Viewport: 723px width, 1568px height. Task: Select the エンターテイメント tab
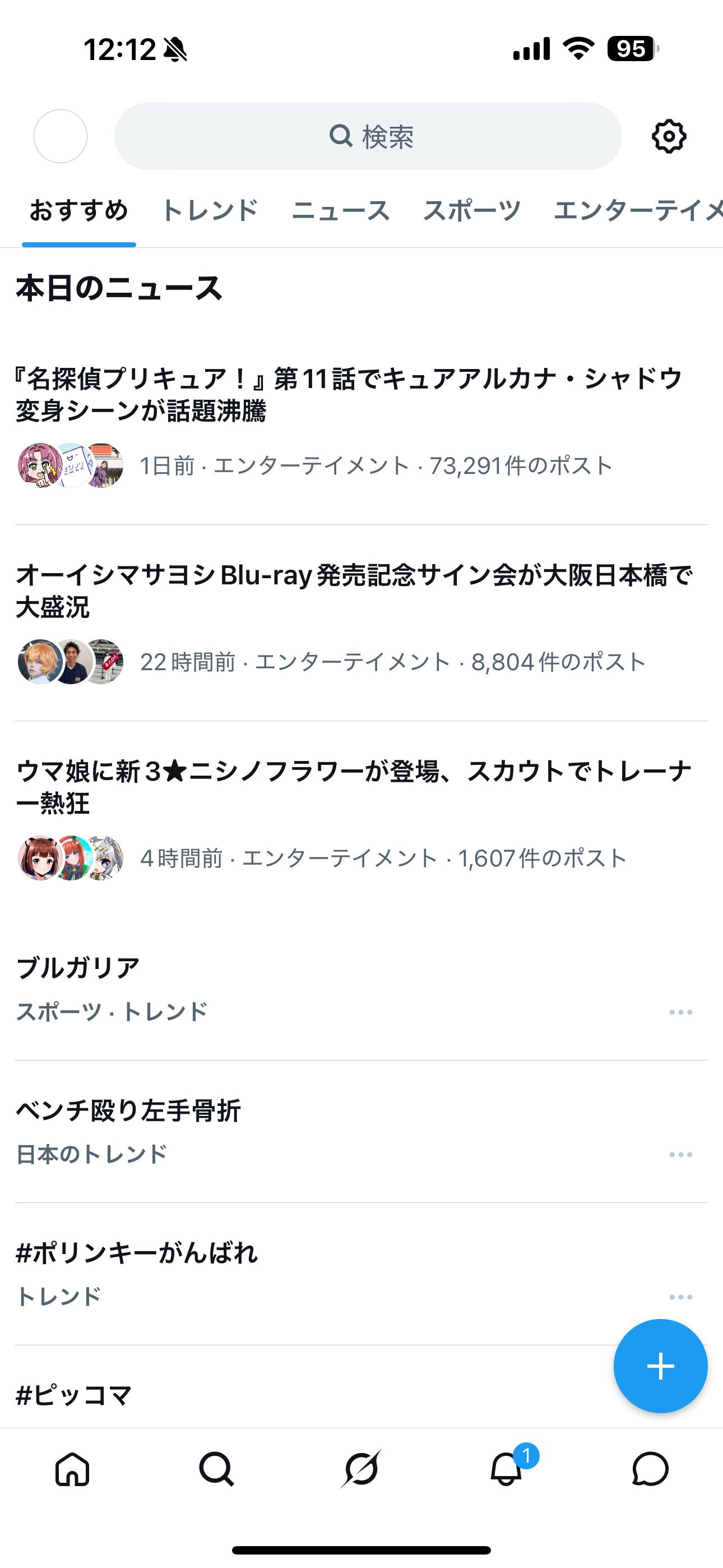[x=636, y=211]
